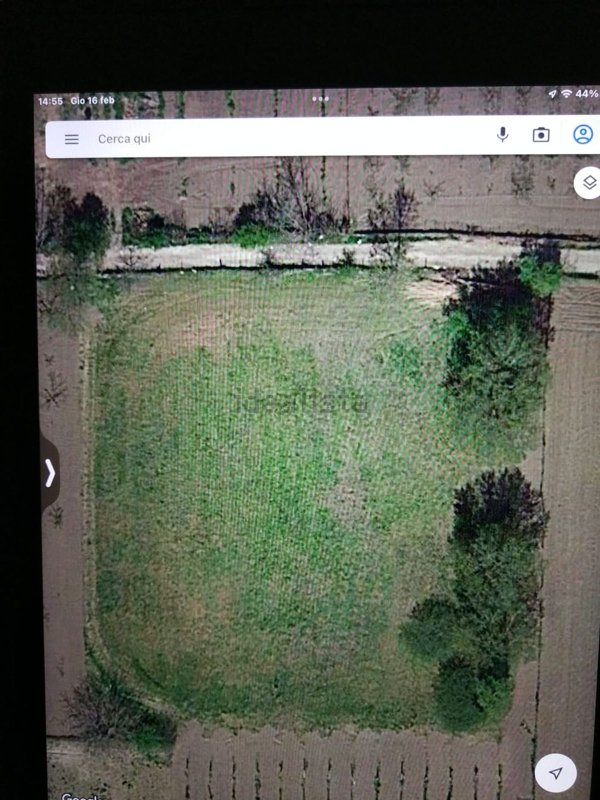Start voice search with the microphone
The image size is (600, 800).
[502, 135]
